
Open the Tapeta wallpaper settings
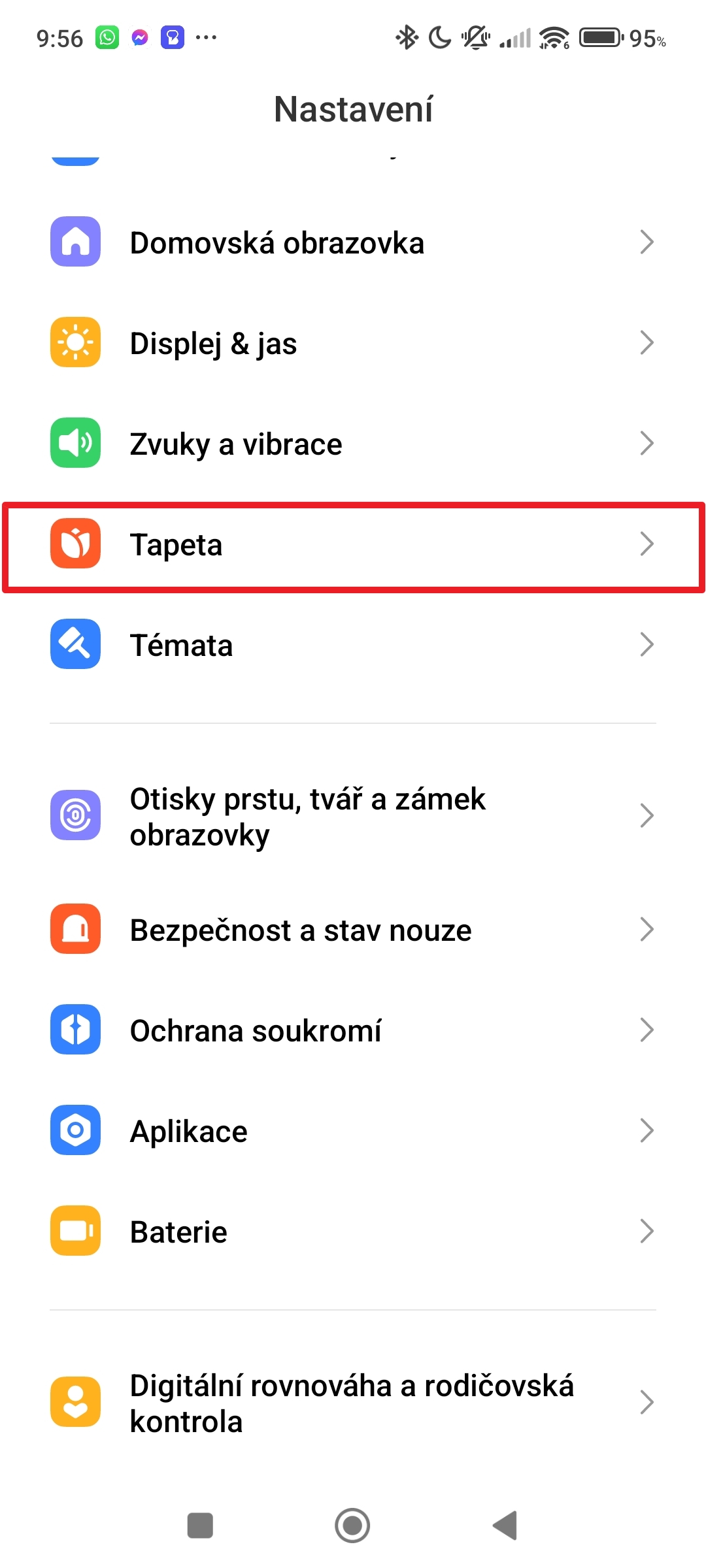pos(353,545)
